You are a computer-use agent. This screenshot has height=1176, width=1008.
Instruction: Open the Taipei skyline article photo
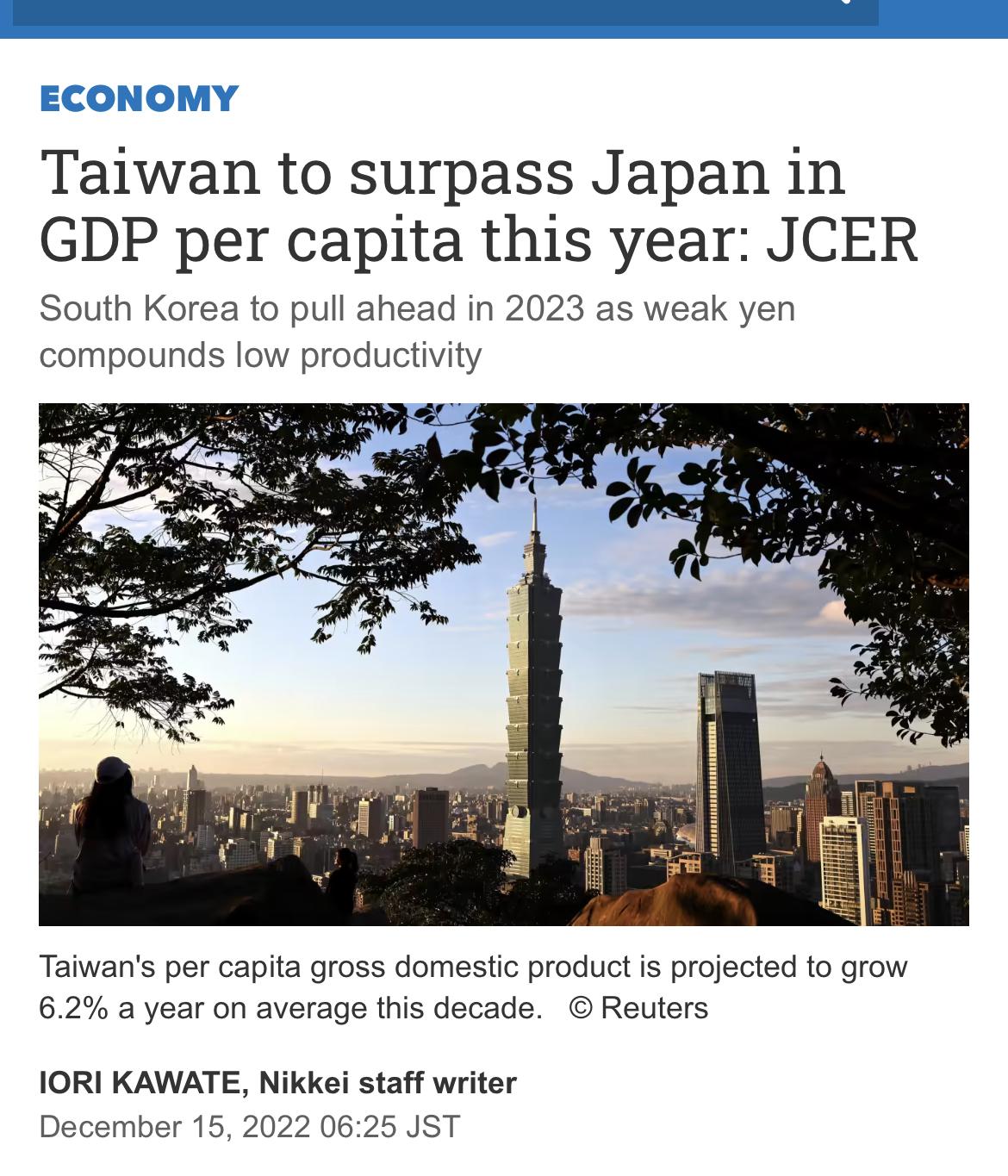click(504, 664)
